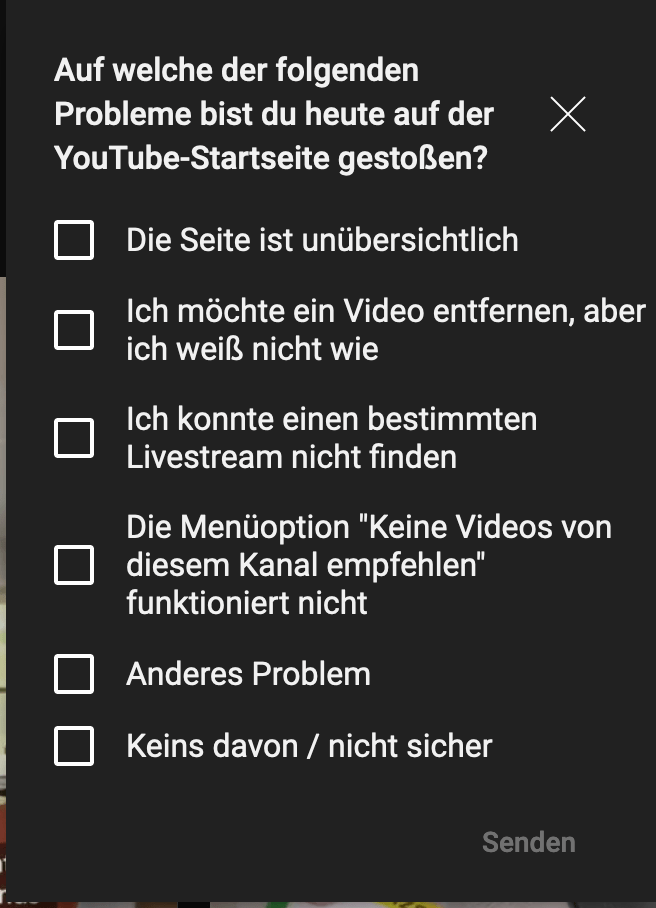Tap the Senden button
Screen dimensions: 656x908
(528, 842)
